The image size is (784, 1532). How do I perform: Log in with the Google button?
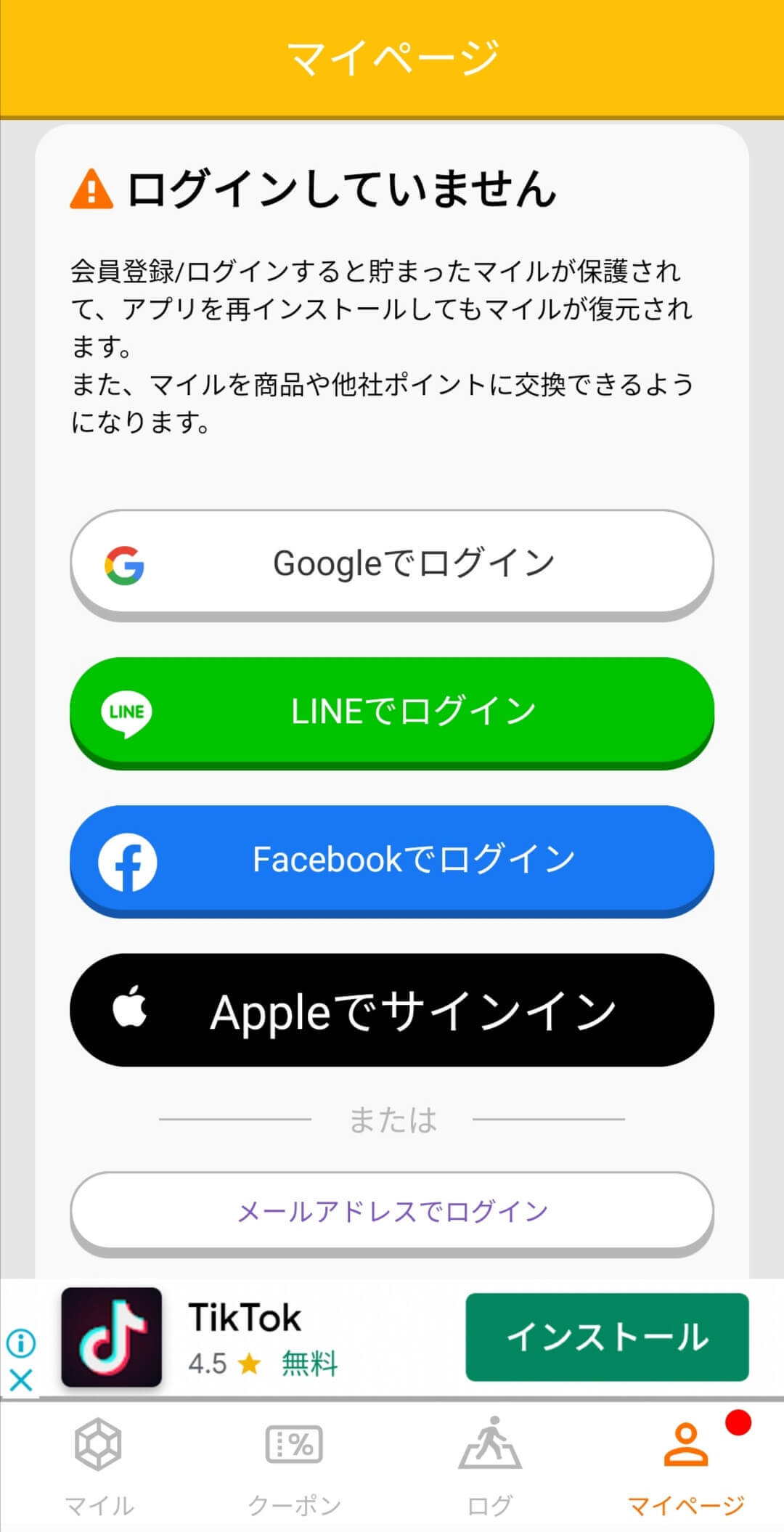392,564
